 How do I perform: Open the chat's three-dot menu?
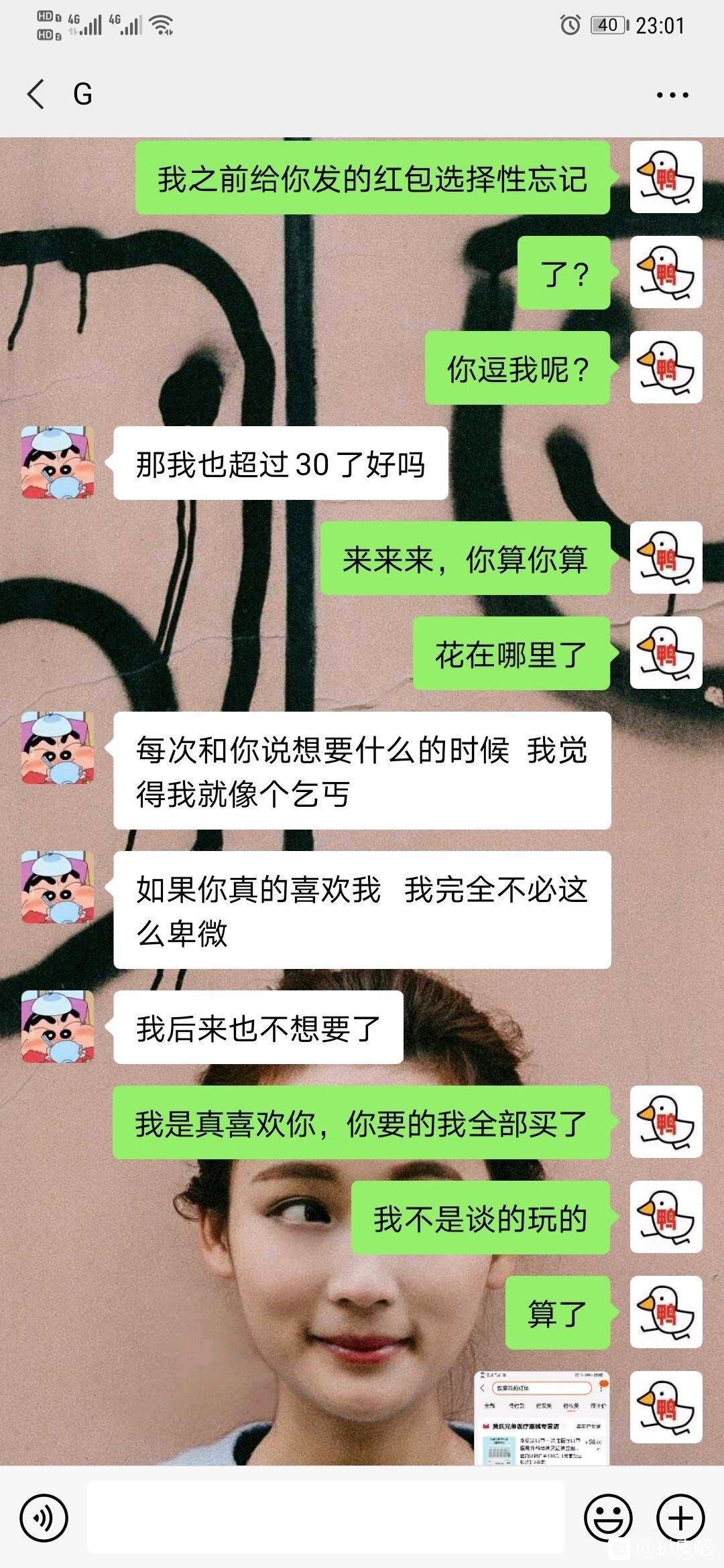[x=672, y=94]
